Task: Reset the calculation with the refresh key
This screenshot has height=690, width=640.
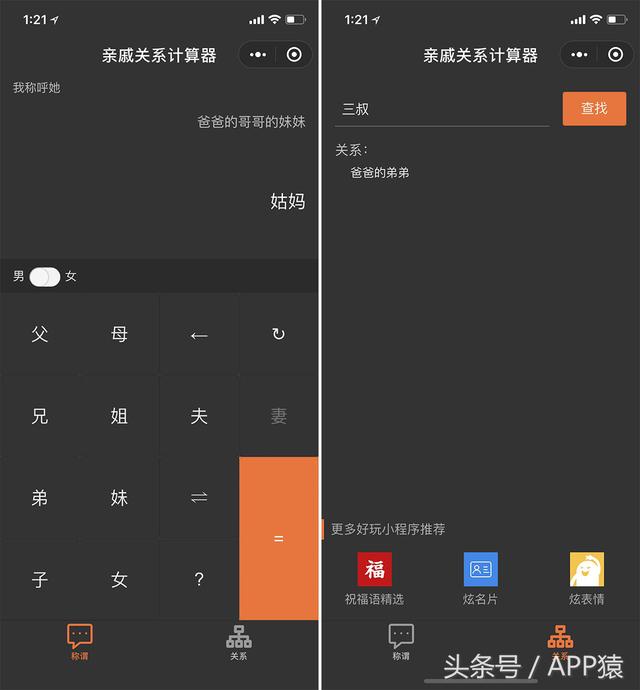Action: point(278,334)
